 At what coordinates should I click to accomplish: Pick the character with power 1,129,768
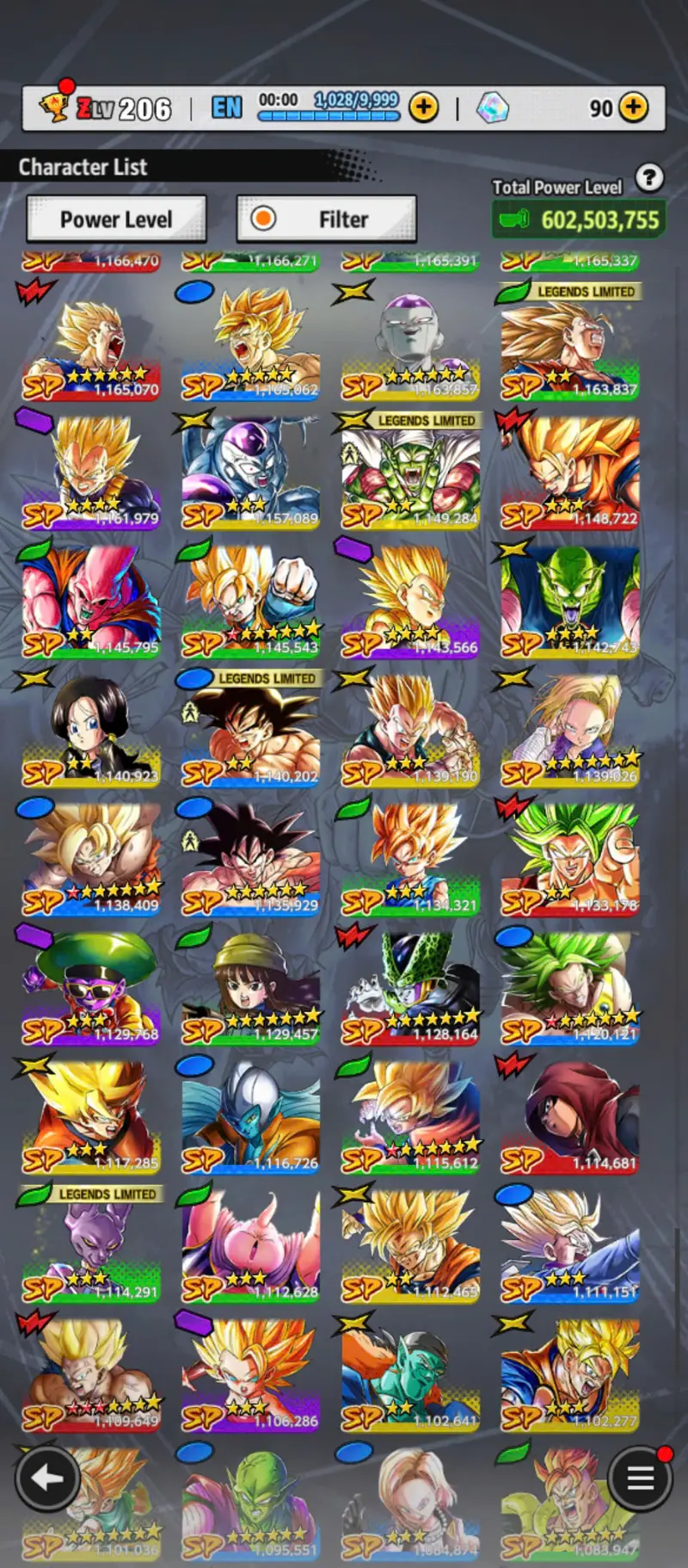point(90,990)
